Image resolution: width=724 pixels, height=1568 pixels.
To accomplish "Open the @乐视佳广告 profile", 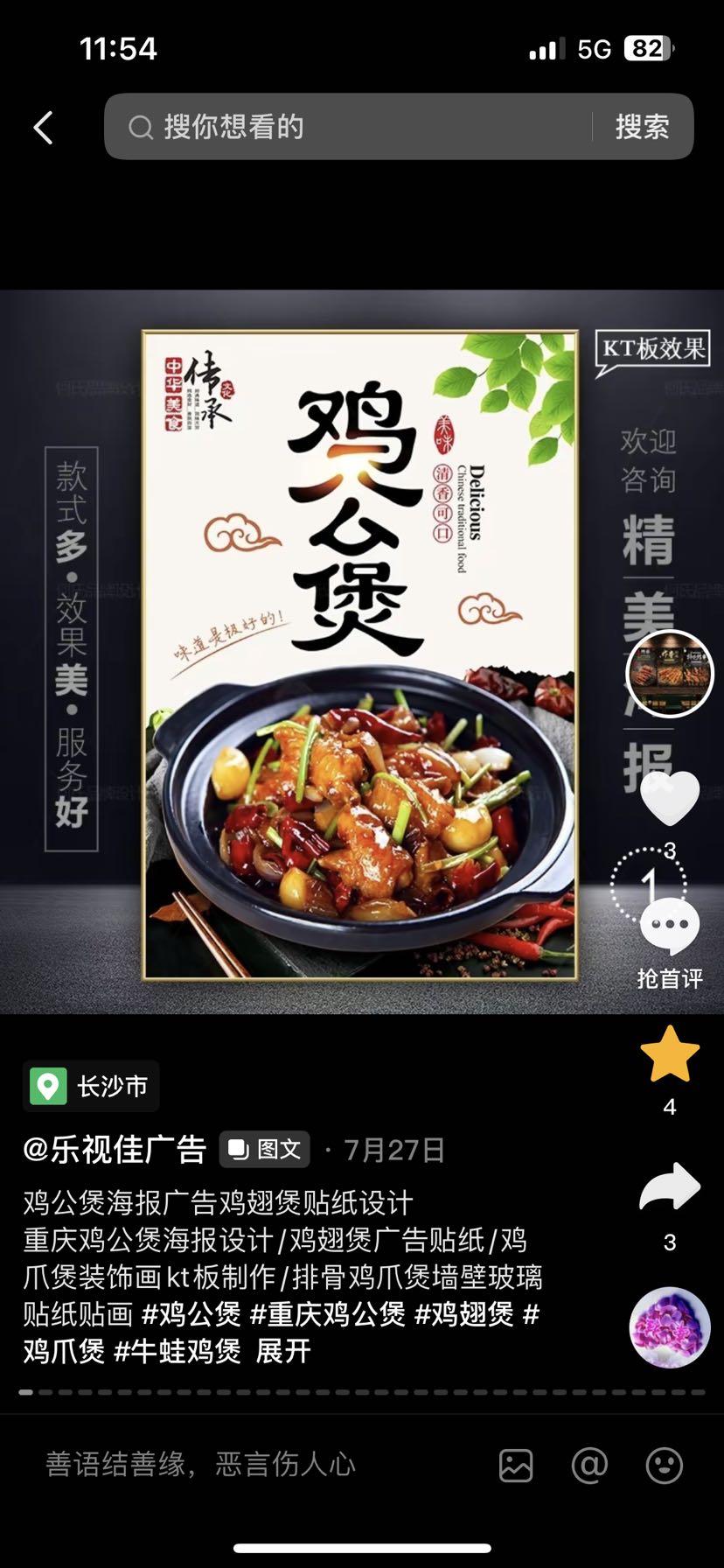I will click(115, 1150).
